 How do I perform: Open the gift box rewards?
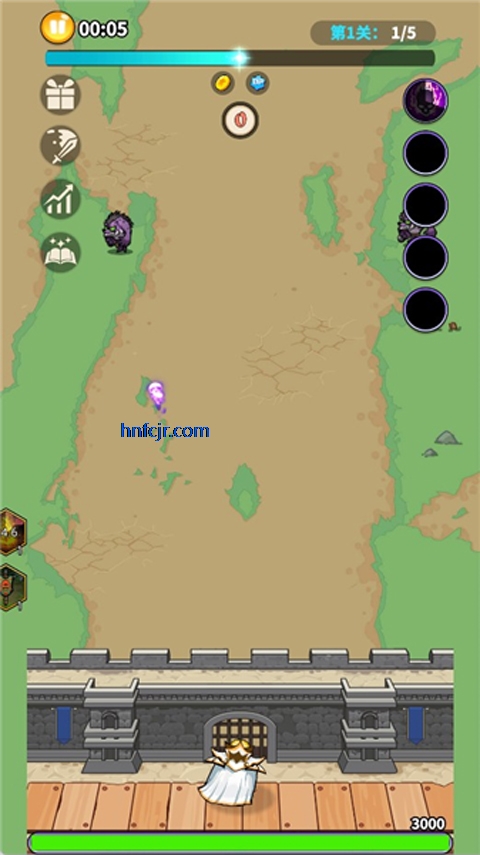pos(61,95)
